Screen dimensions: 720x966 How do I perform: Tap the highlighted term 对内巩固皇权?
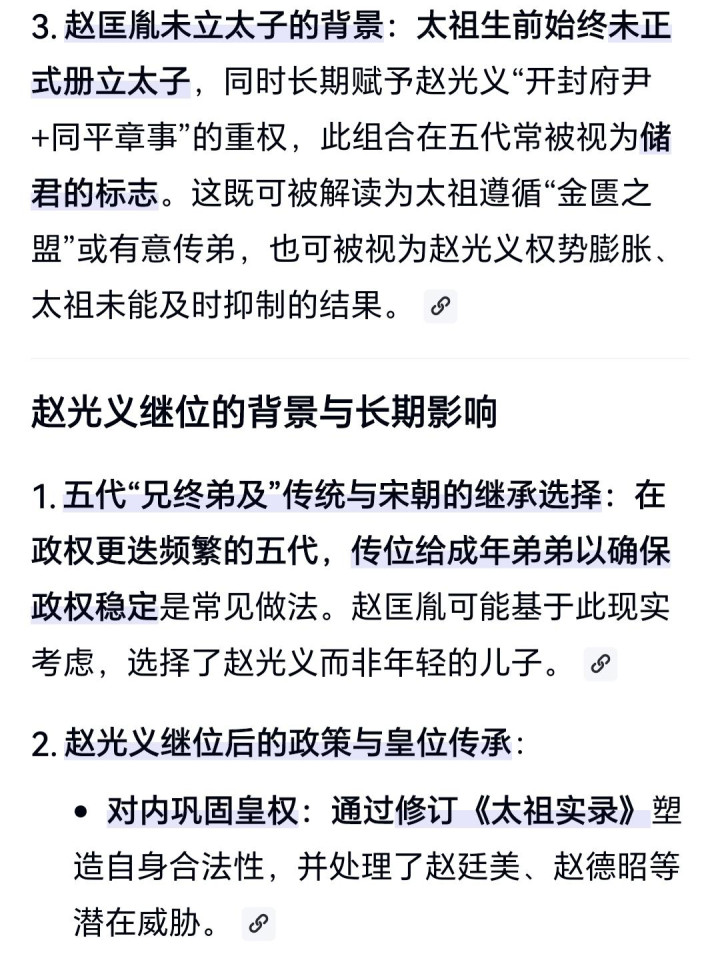202,811
